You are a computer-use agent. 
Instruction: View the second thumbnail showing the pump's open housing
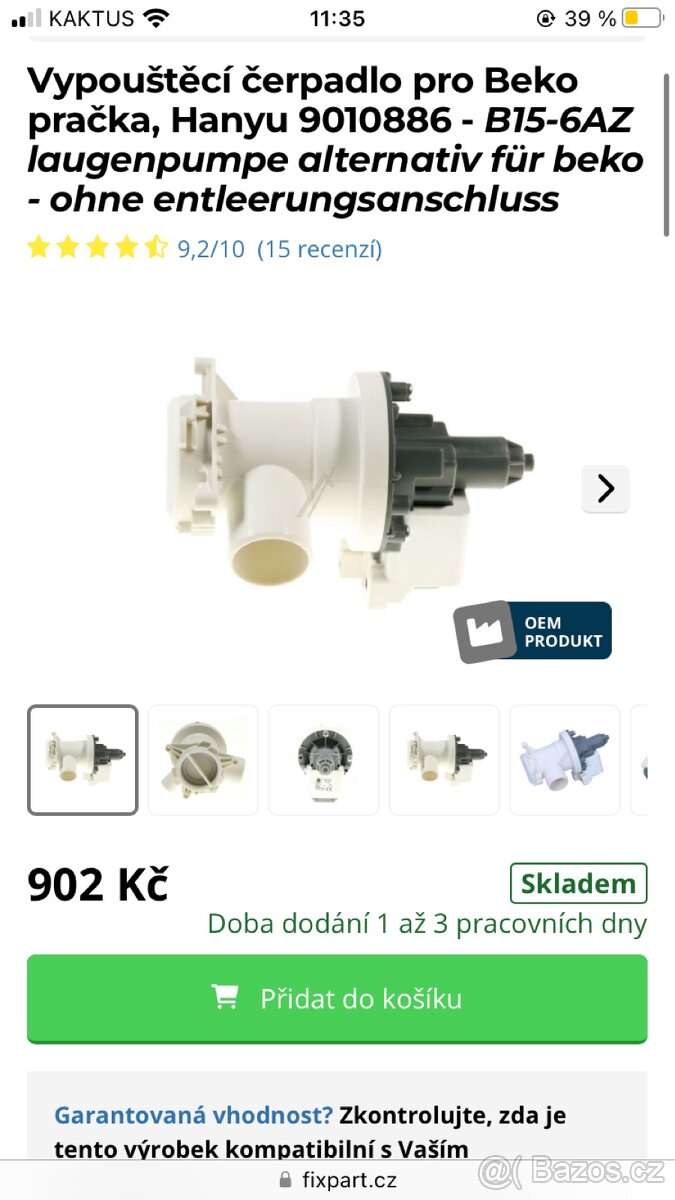pos(203,760)
